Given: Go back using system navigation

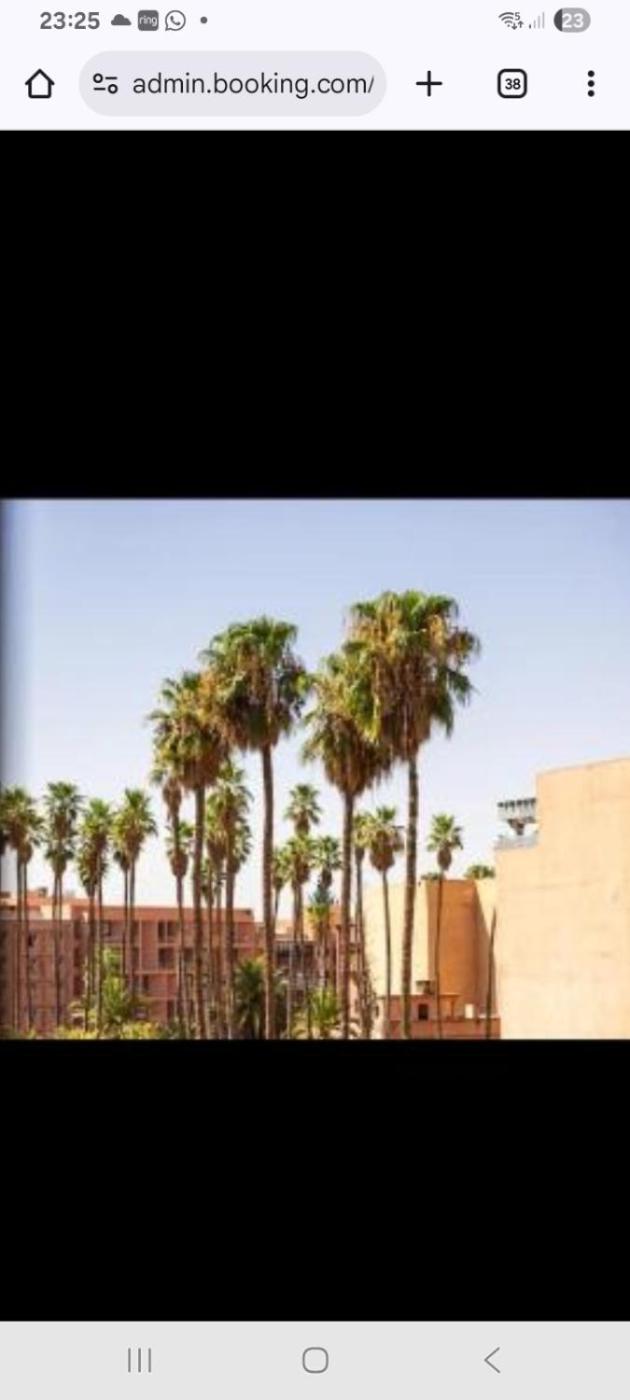Looking at the screenshot, I should coord(491,1359).
